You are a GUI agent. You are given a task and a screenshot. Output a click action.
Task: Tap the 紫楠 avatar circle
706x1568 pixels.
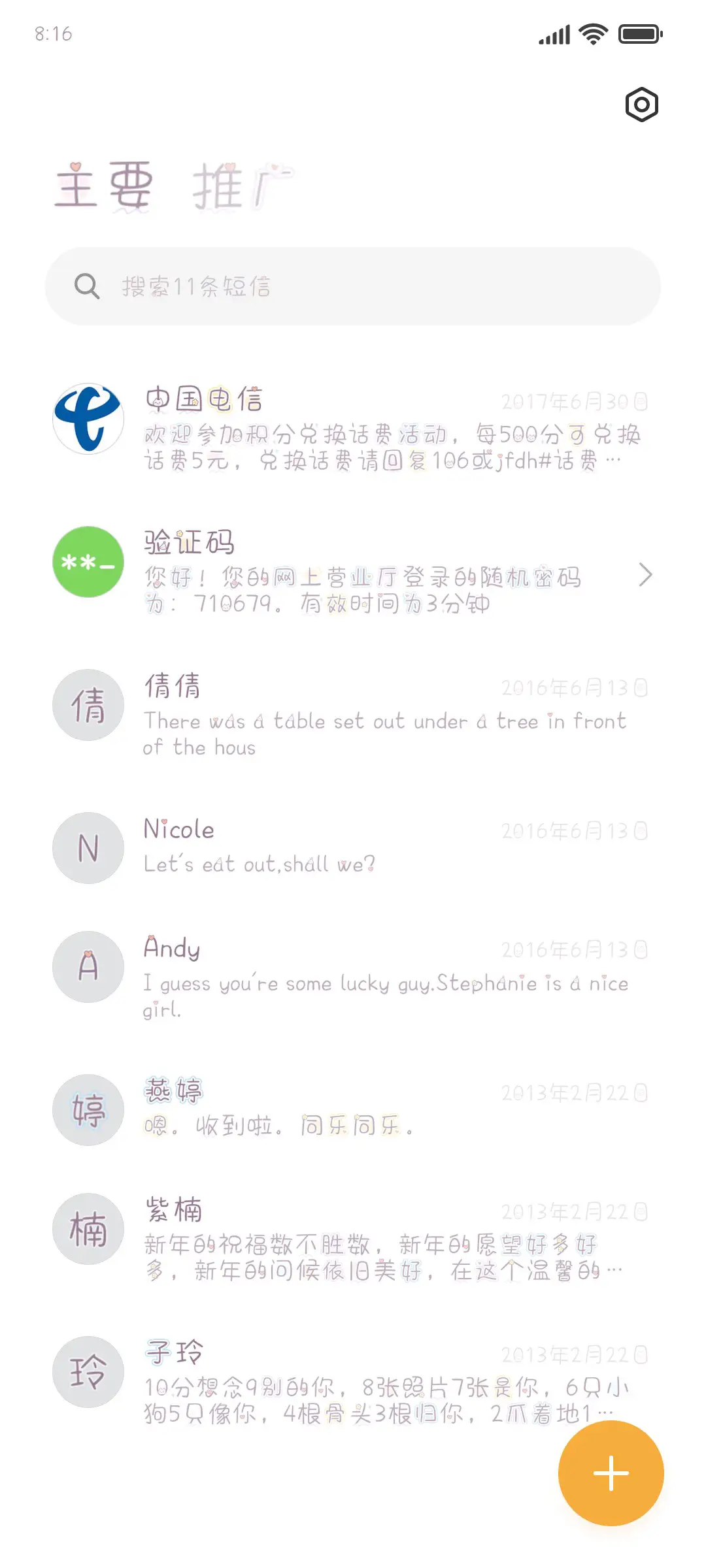[88, 1229]
